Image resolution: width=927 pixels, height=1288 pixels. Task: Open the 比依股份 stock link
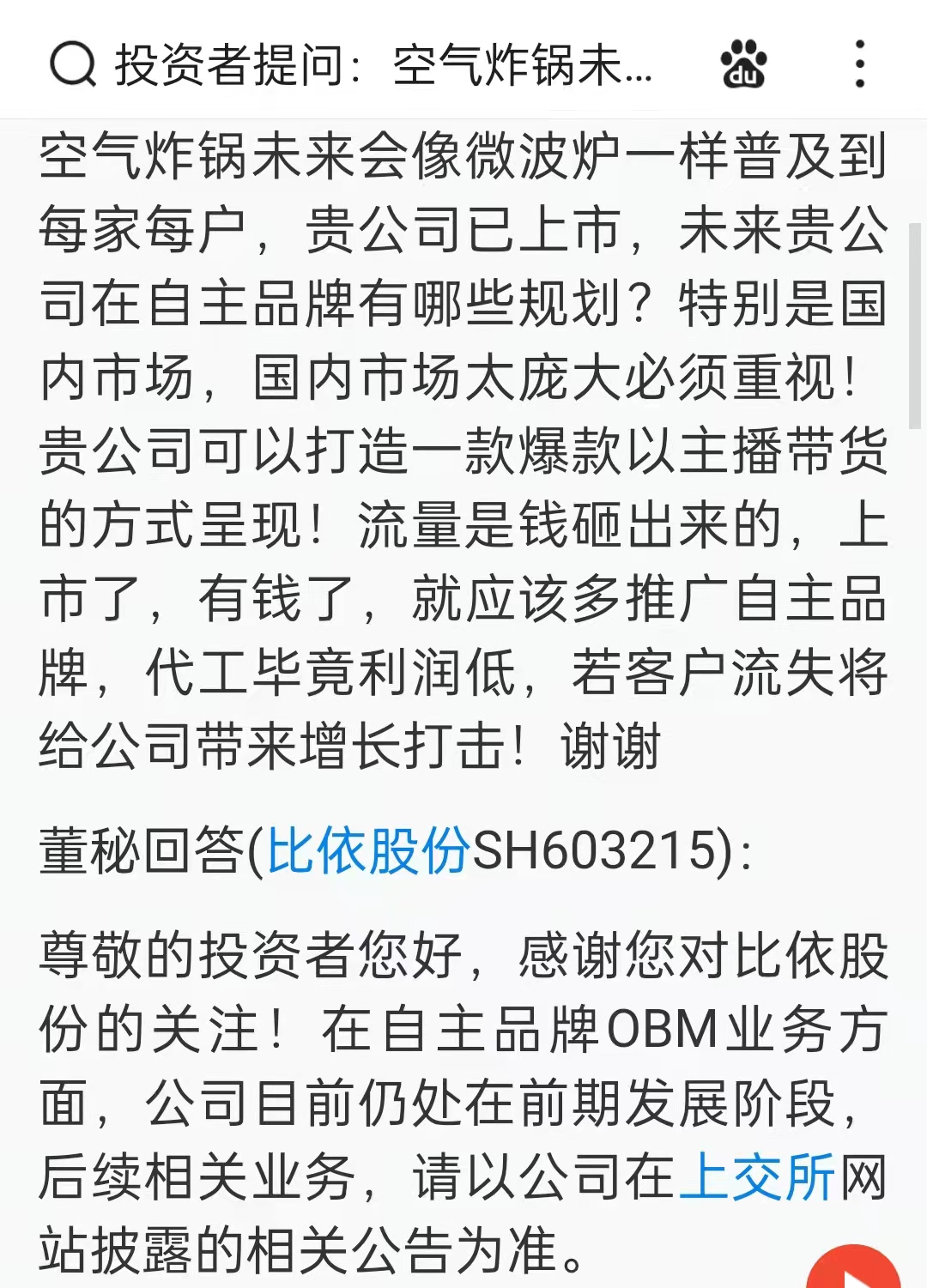(368, 850)
